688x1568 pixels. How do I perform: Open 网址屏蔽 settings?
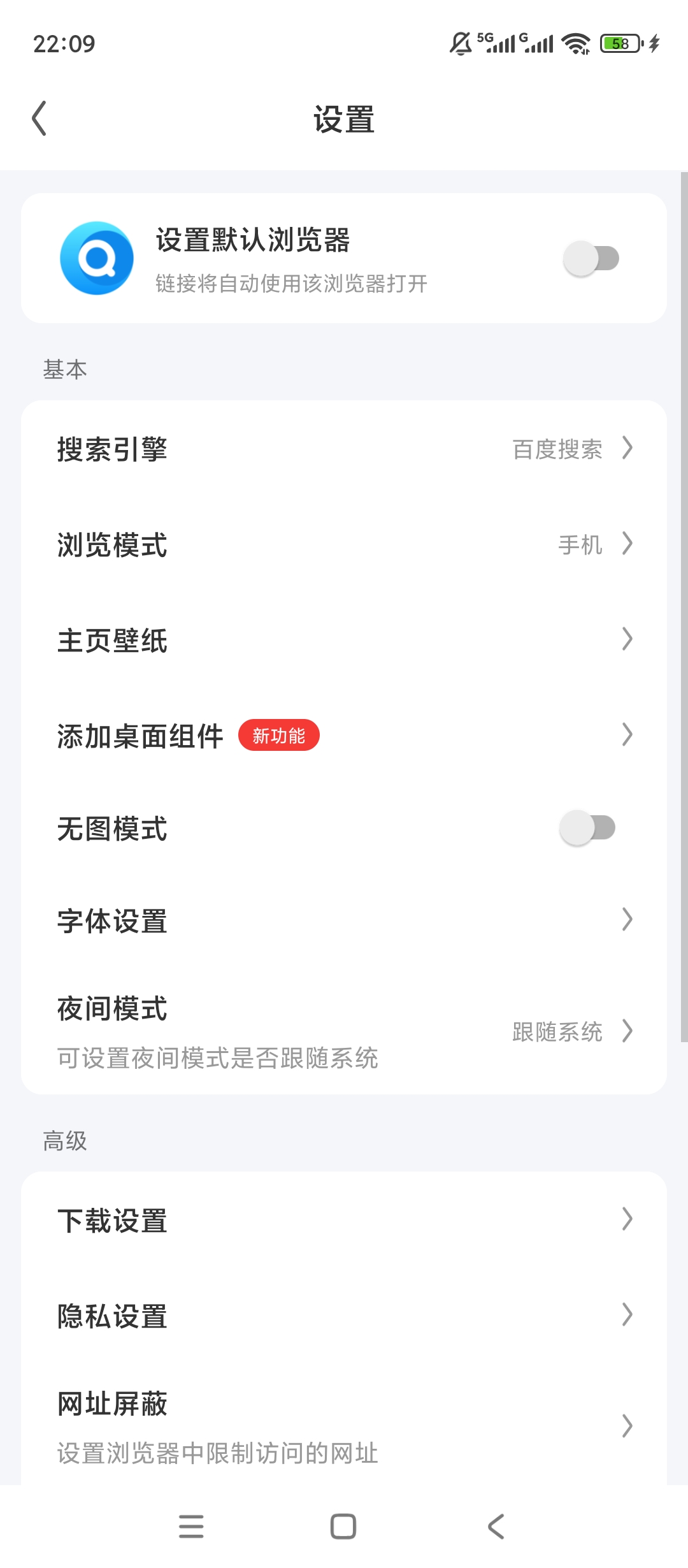(x=344, y=1426)
